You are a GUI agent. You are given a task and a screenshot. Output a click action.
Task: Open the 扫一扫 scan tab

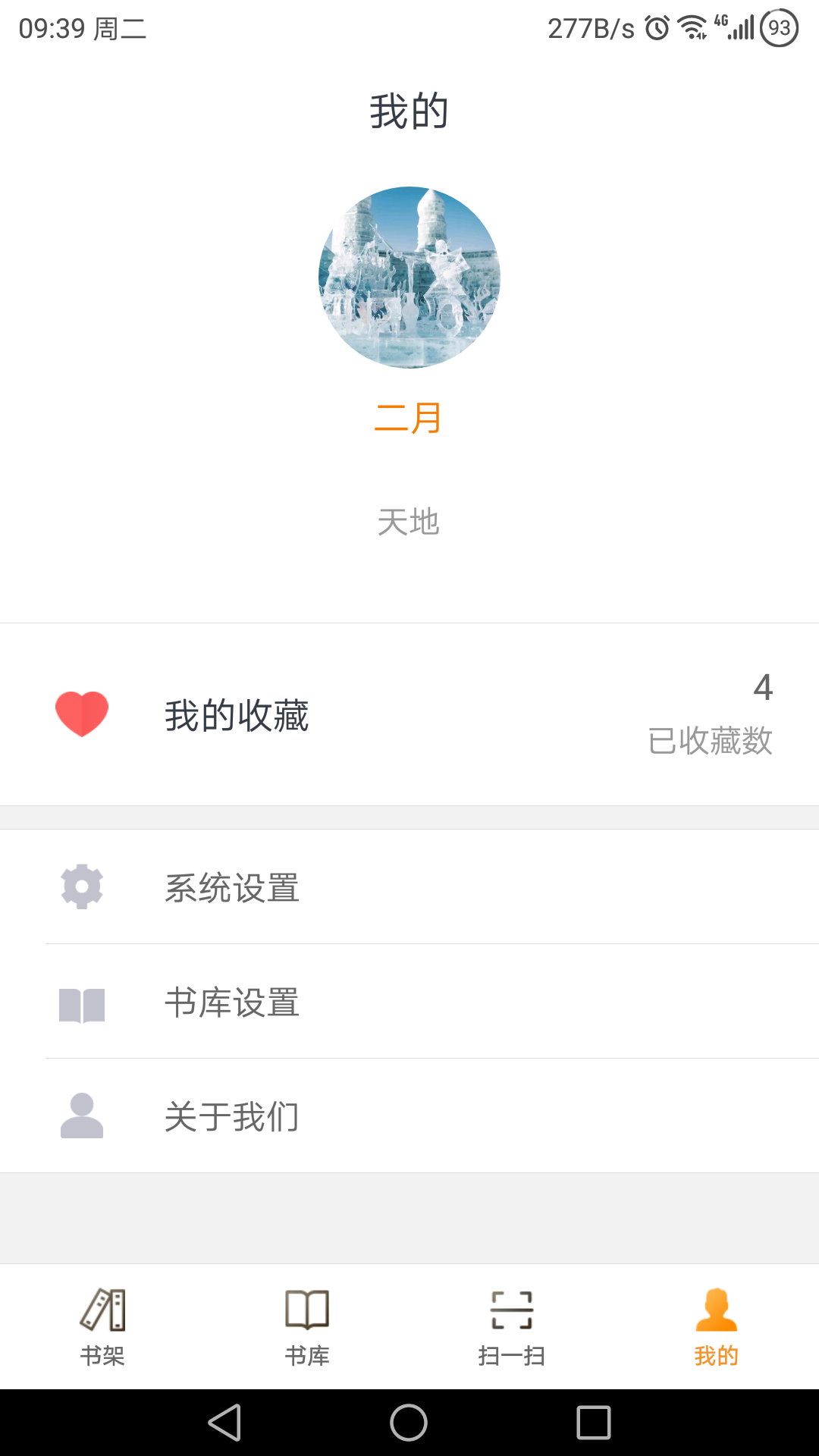tap(512, 1327)
